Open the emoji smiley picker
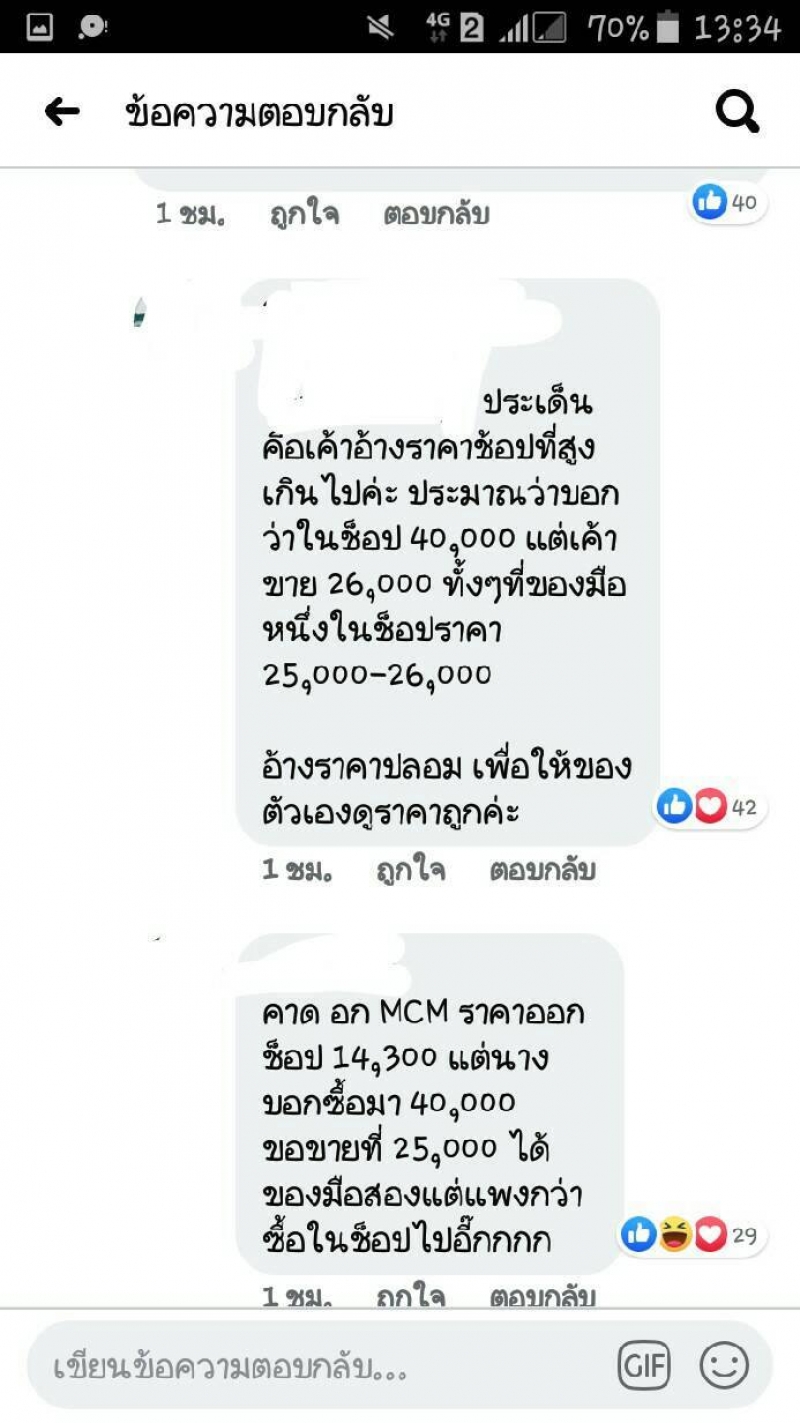The height and width of the screenshot is (1423, 800). [724, 1365]
